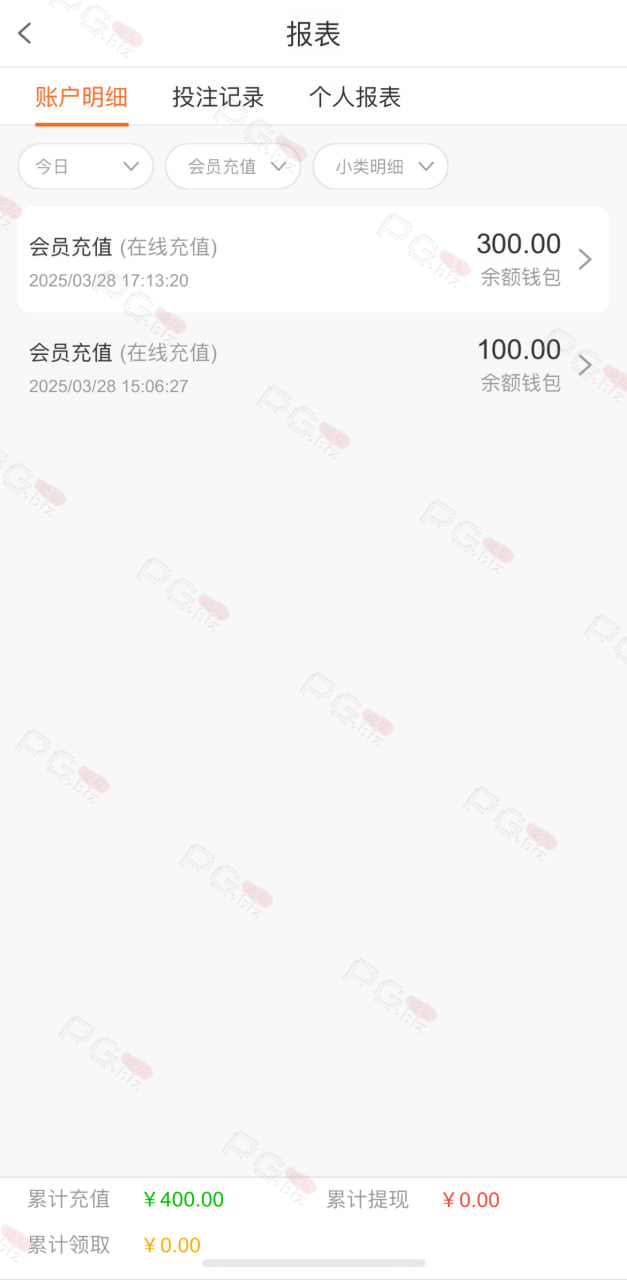Screen dimensions: 627x1280
Task: Open the 300.00 recharge record
Action: pyautogui.click(x=313, y=260)
